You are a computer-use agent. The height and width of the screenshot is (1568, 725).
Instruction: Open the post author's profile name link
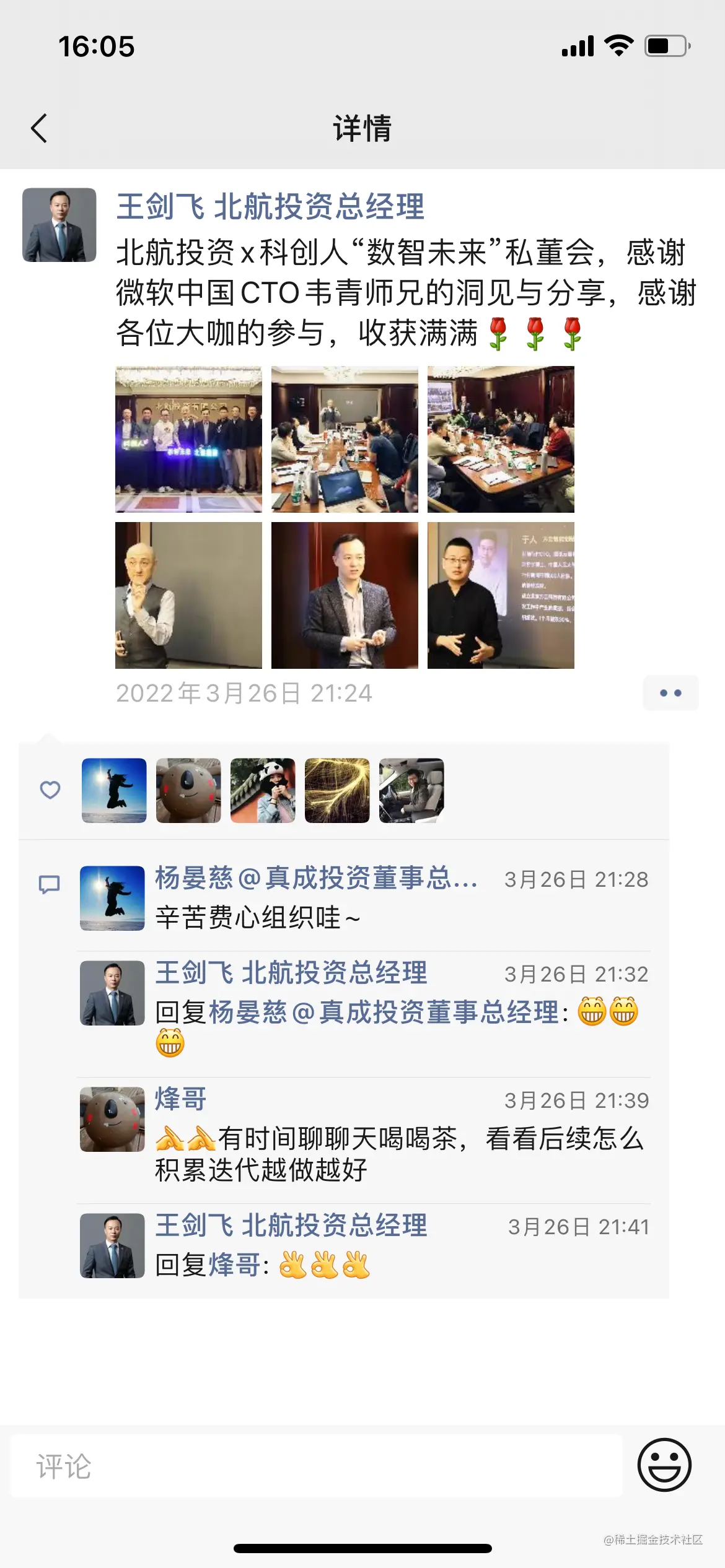tap(270, 206)
